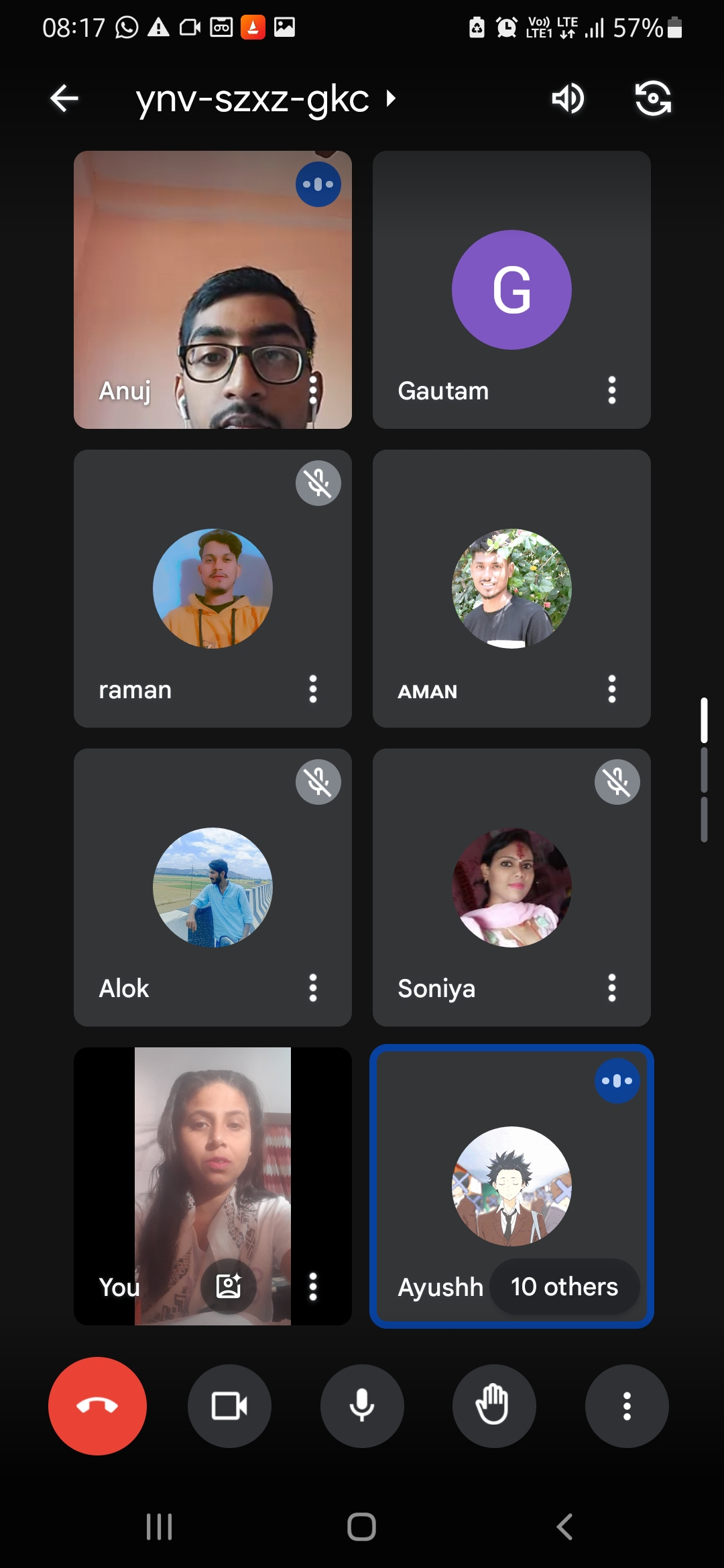Open options for Anuj's tile
724x1568 pixels.
(x=312, y=390)
